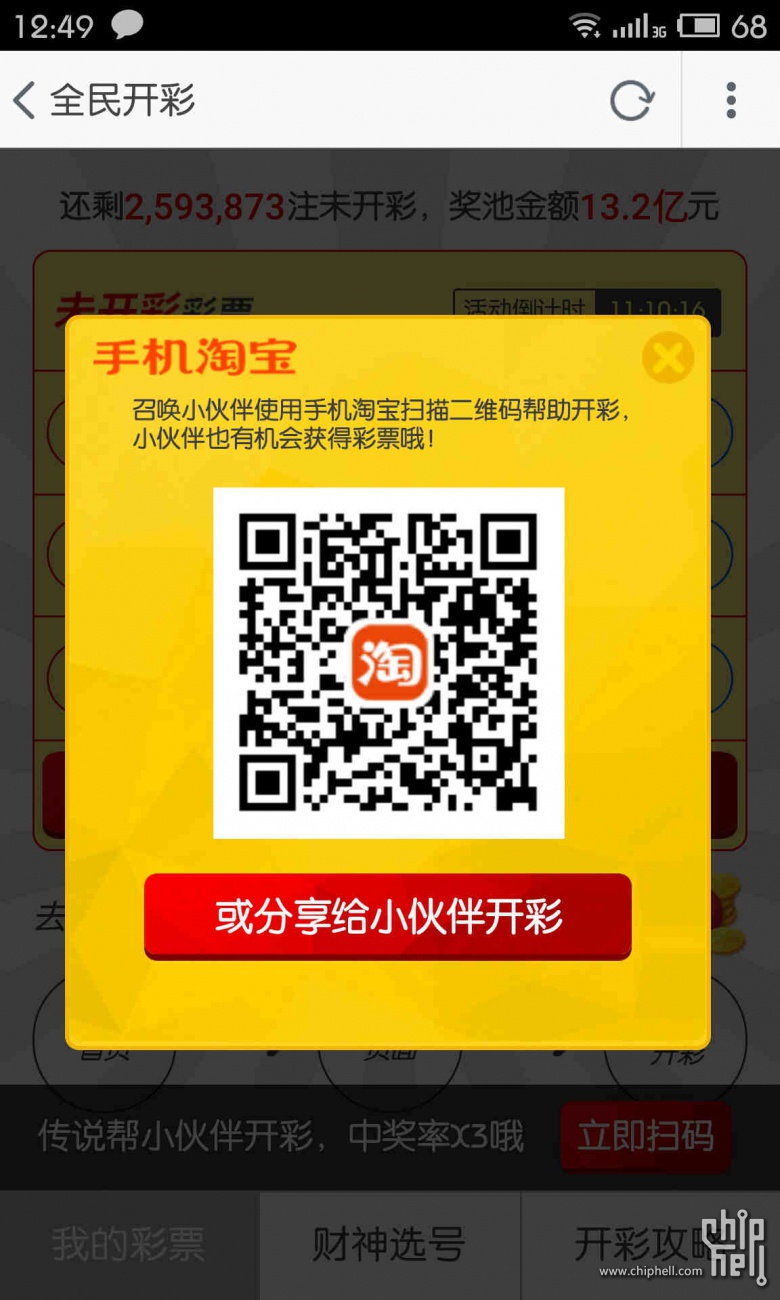780x1300 pixels.
Task: Switch to 财神选号 tab
Action: pos(389,1245)
